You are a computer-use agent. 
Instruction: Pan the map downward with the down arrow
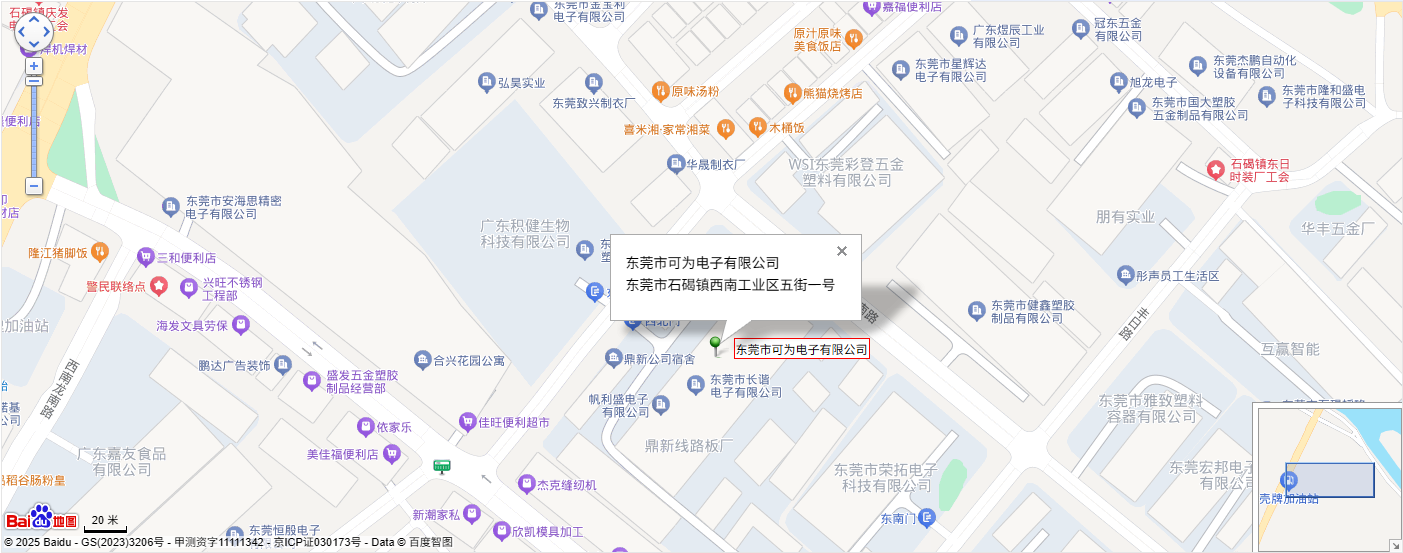[33, 45]
